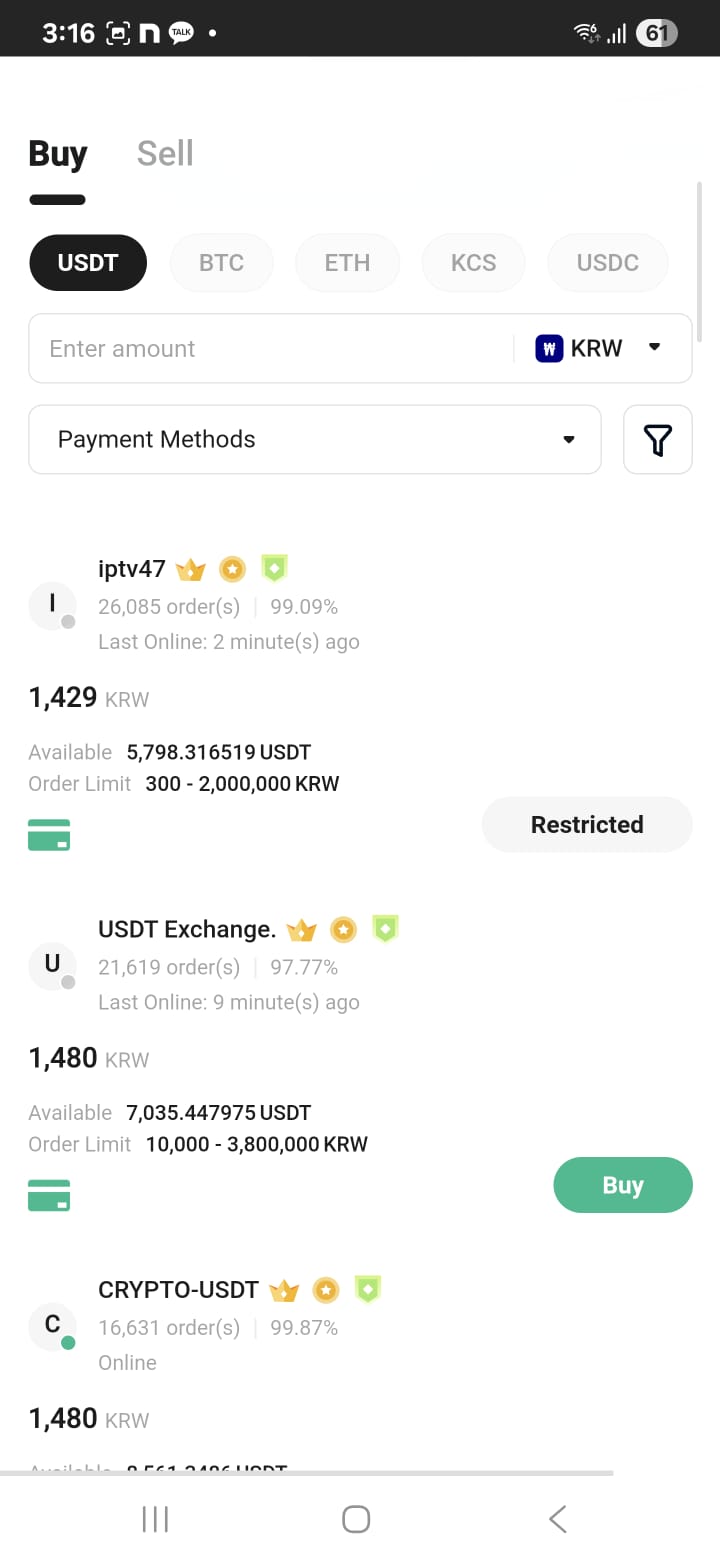This screenshot has height=1560, width=720.
Task: Tap the Restricted button on iptv47's offer
Action: pyautogui.click(x=587, y=824)
